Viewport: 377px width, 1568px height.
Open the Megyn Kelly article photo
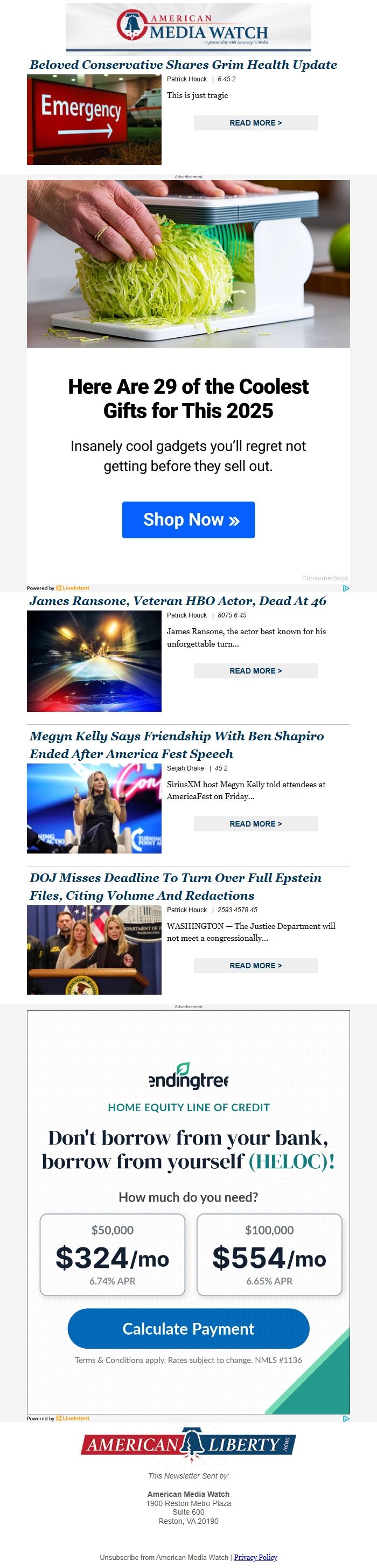coord(94,808)
